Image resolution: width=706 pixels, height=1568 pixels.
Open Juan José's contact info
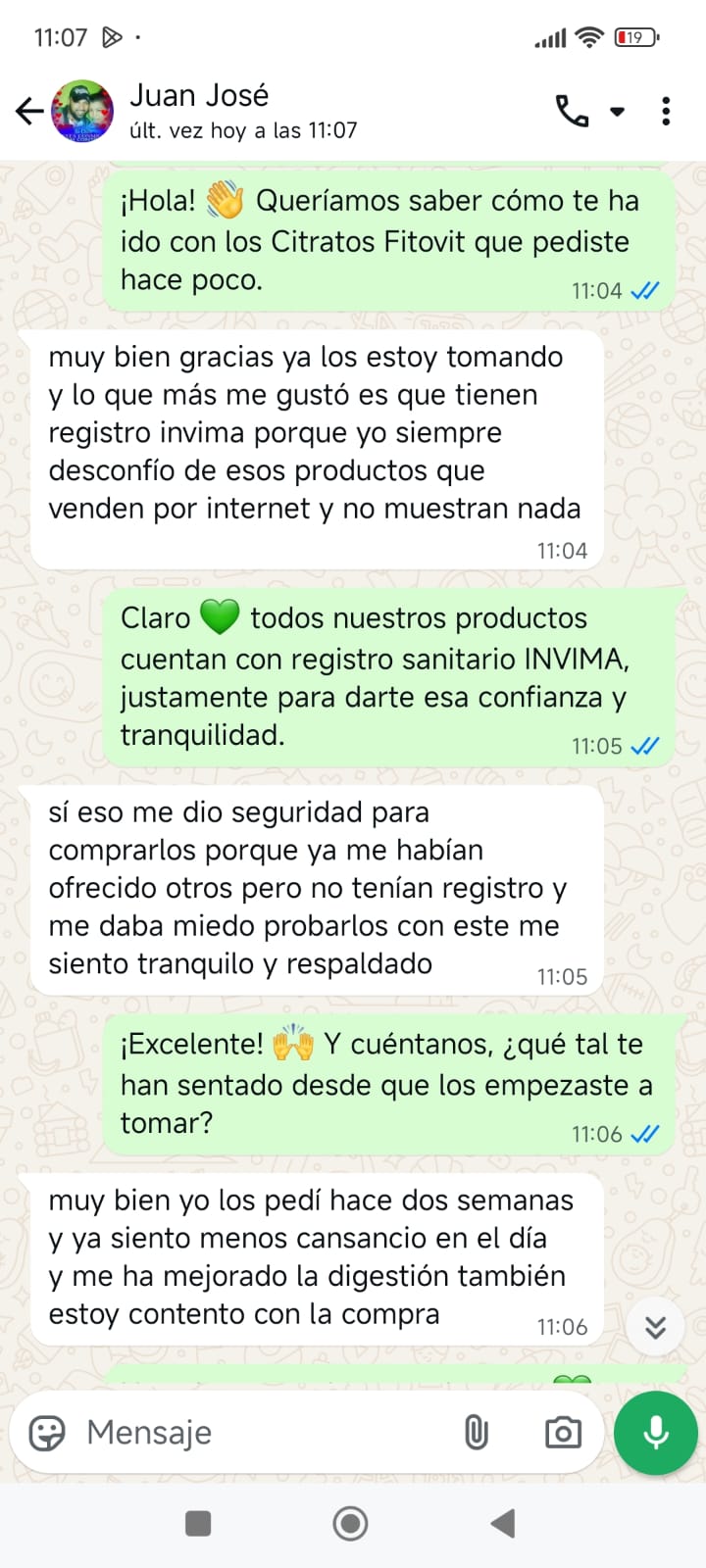tap(243, 111)
